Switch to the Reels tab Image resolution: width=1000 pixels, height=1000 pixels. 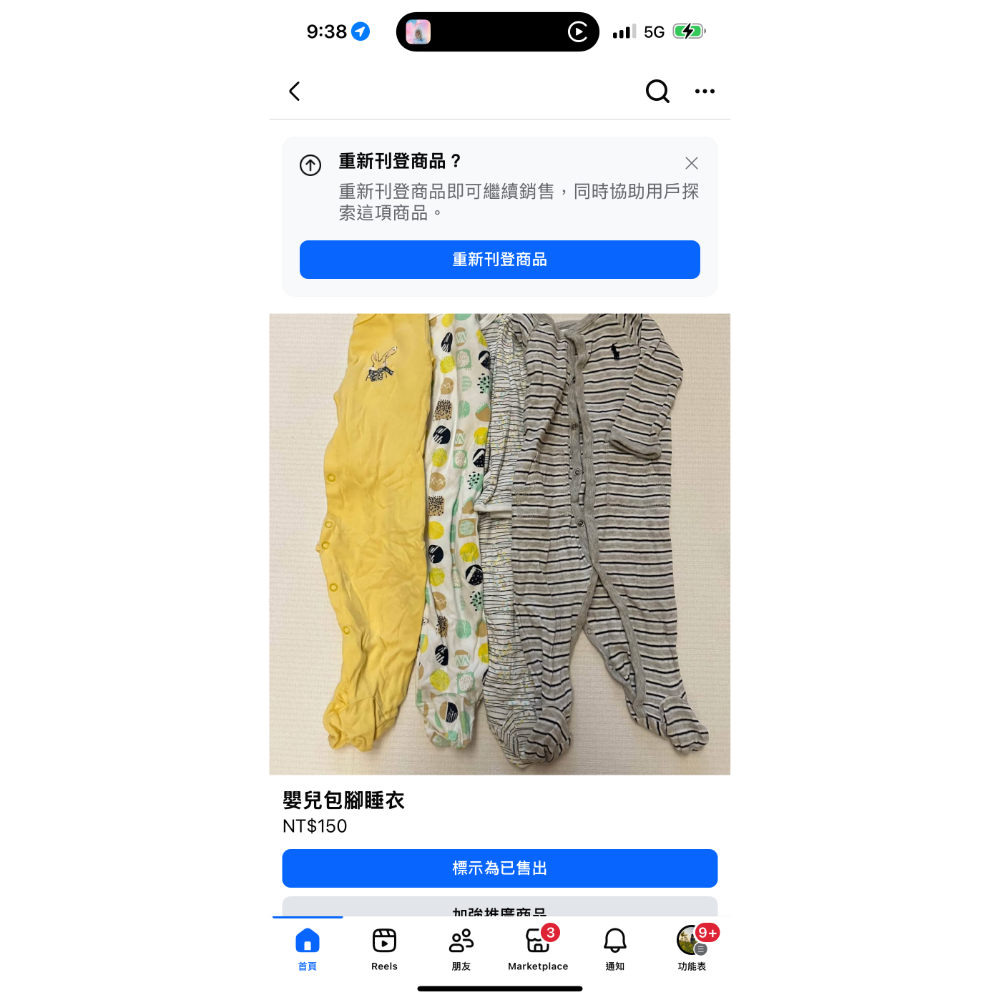click(384, 948)
